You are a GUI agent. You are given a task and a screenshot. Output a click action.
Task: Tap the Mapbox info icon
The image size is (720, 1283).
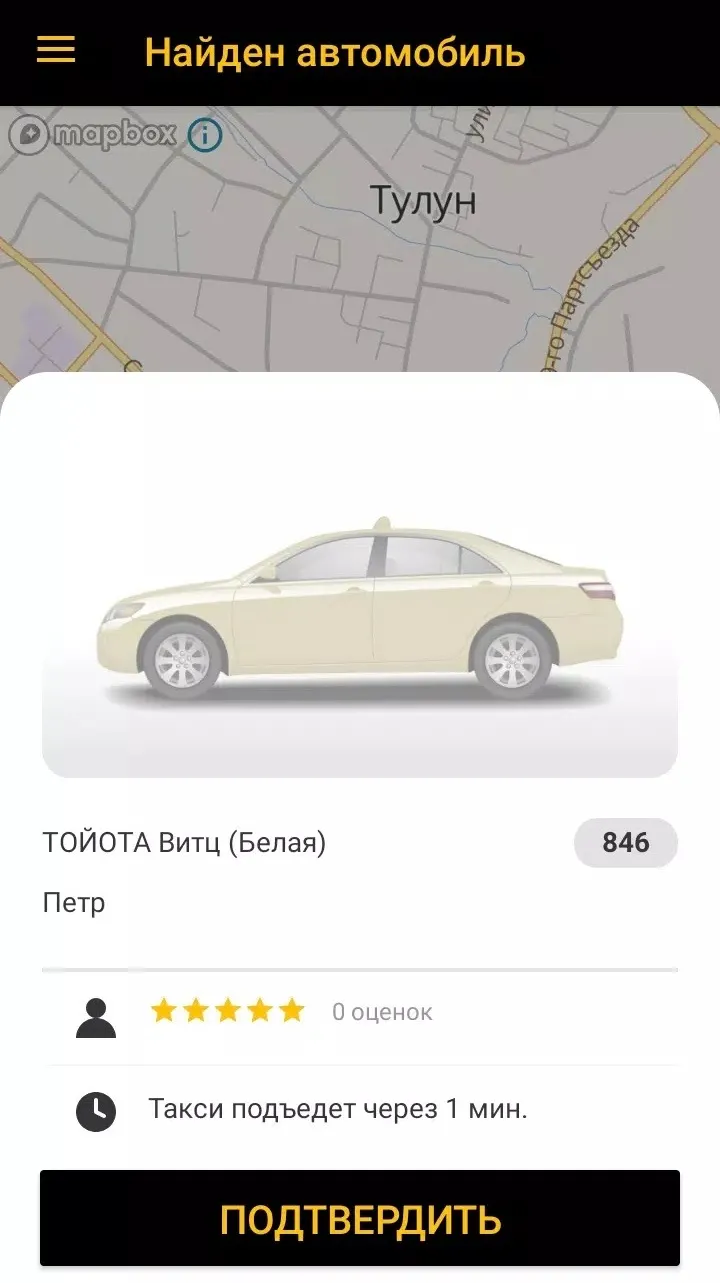(205, 135)
